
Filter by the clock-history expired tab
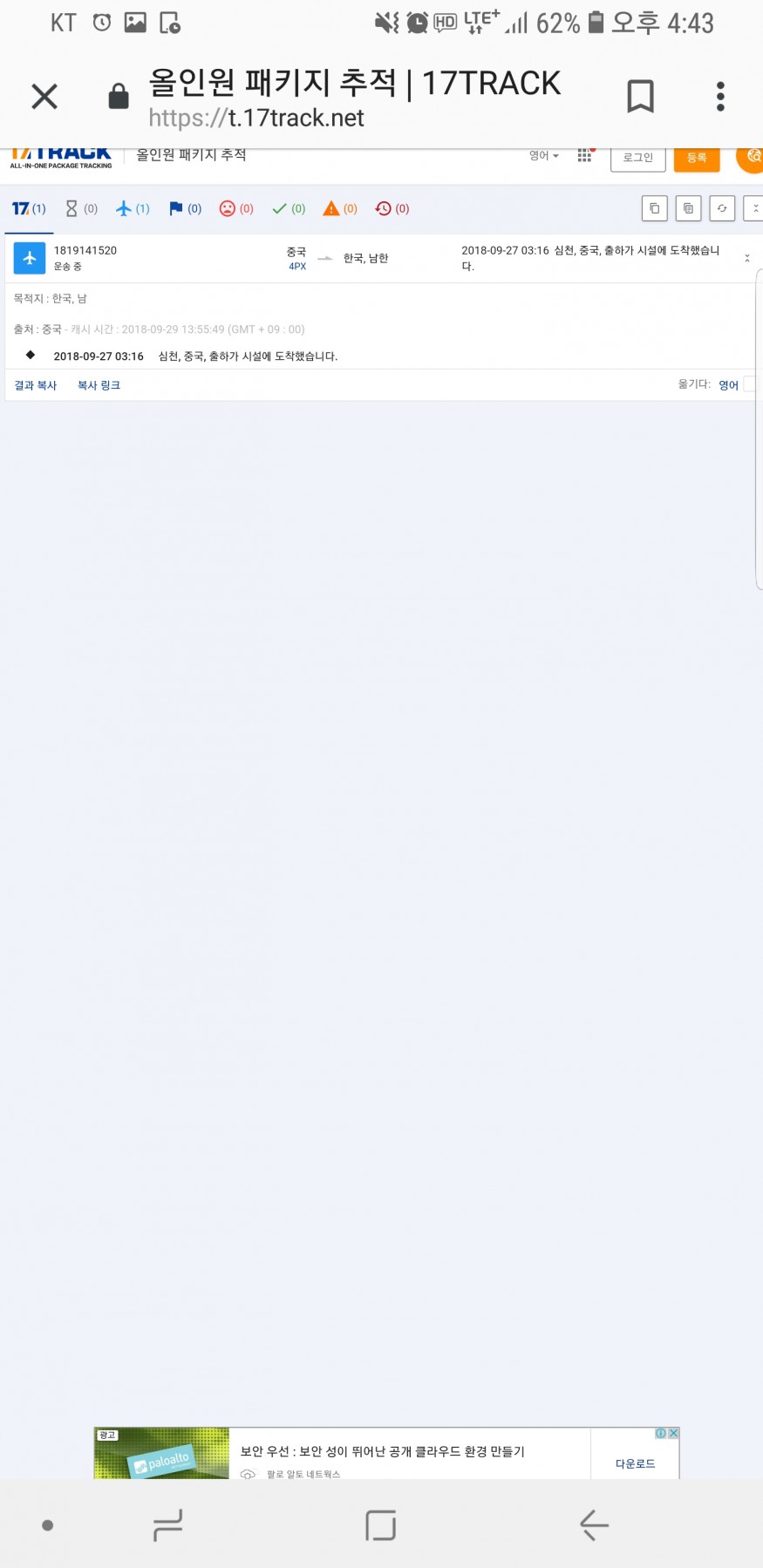[392, 209]
